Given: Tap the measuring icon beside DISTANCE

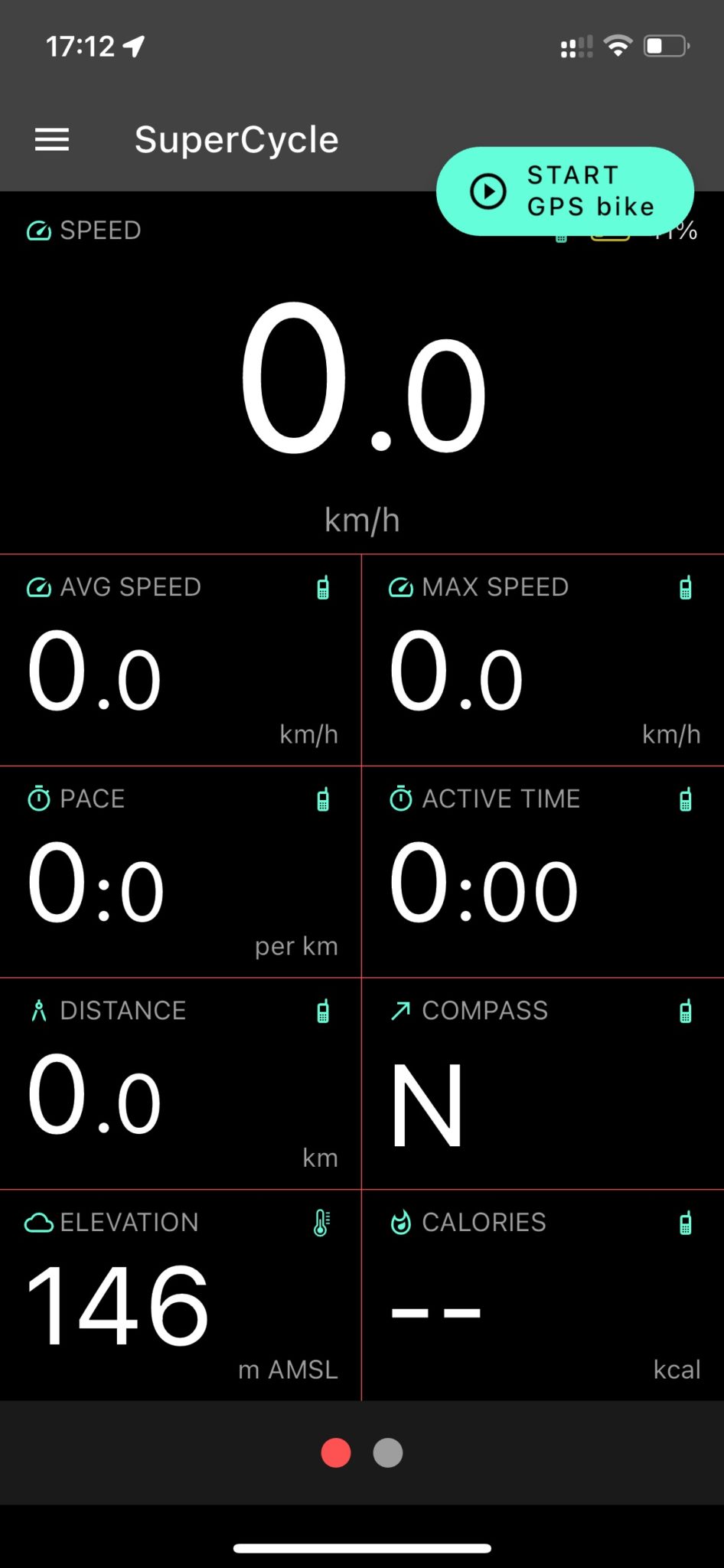Looking at the screenshot, I should 39,1010.
